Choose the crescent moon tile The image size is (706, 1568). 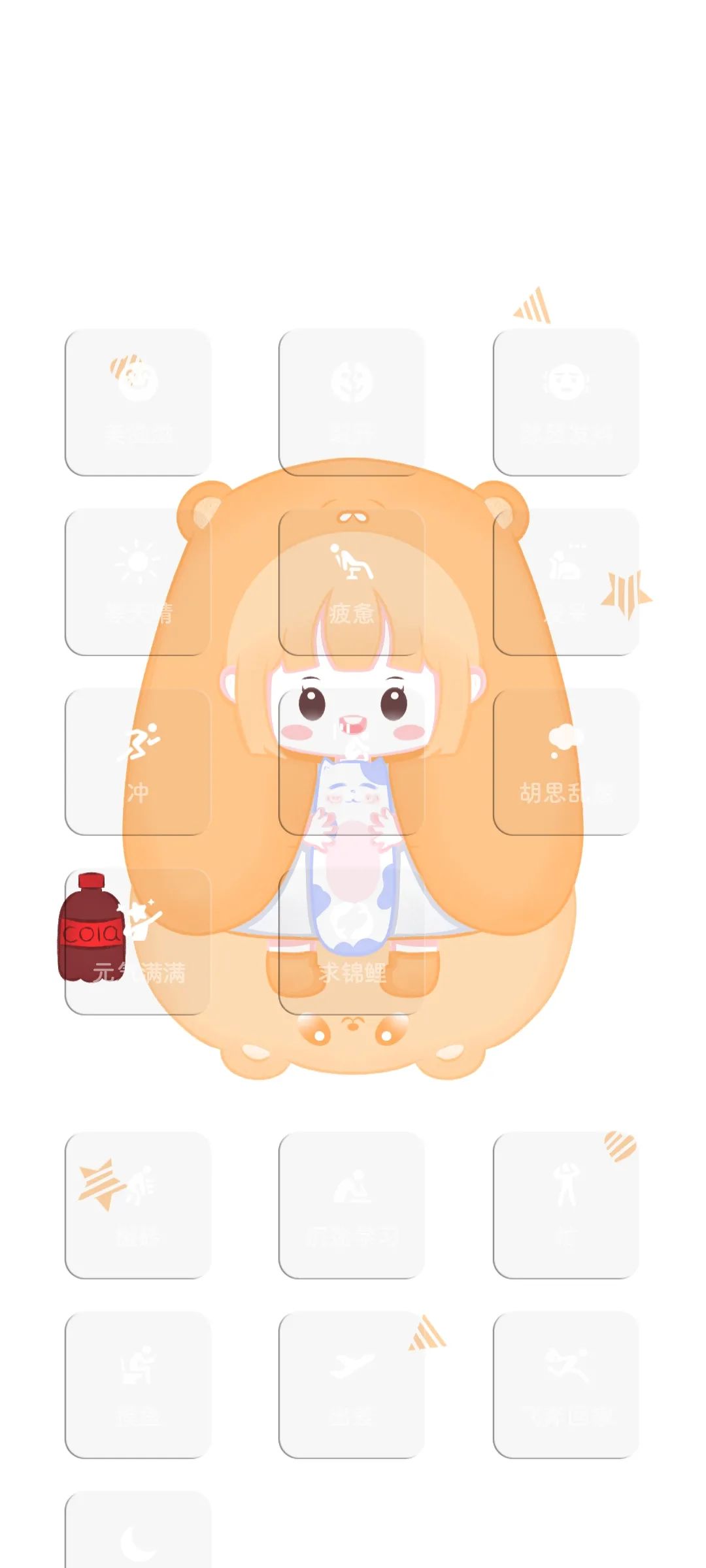[138, 1535]
